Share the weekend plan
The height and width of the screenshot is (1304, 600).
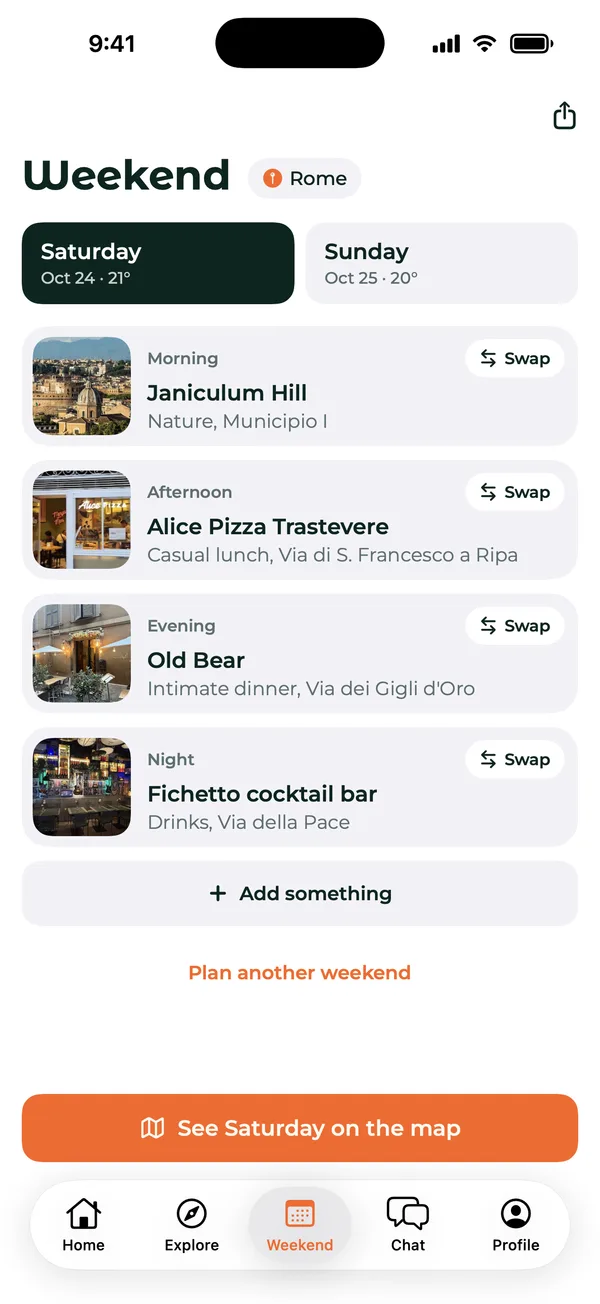pyautogui.click(x=565, y=116)
